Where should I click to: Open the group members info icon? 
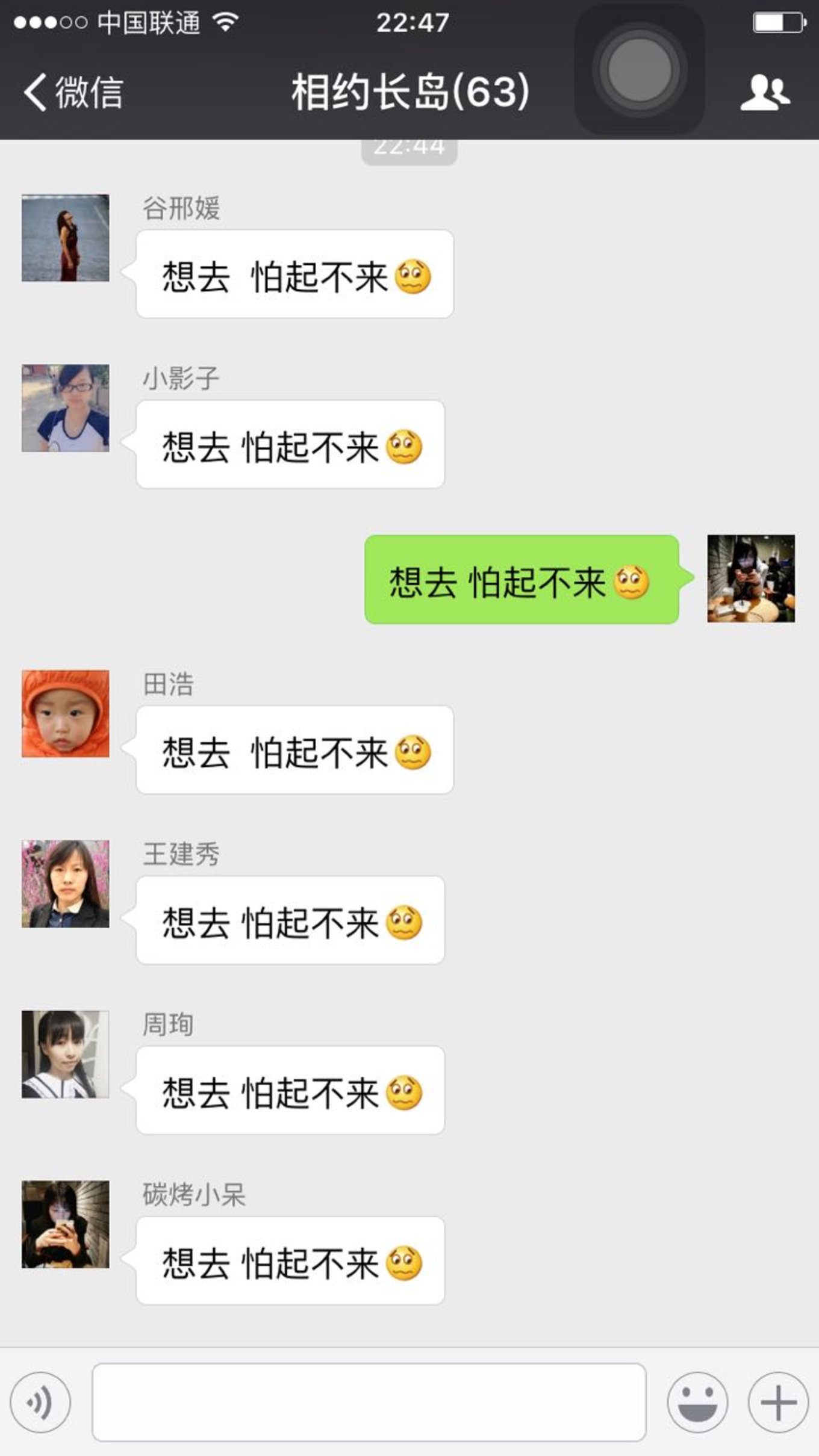coord(765,92)
